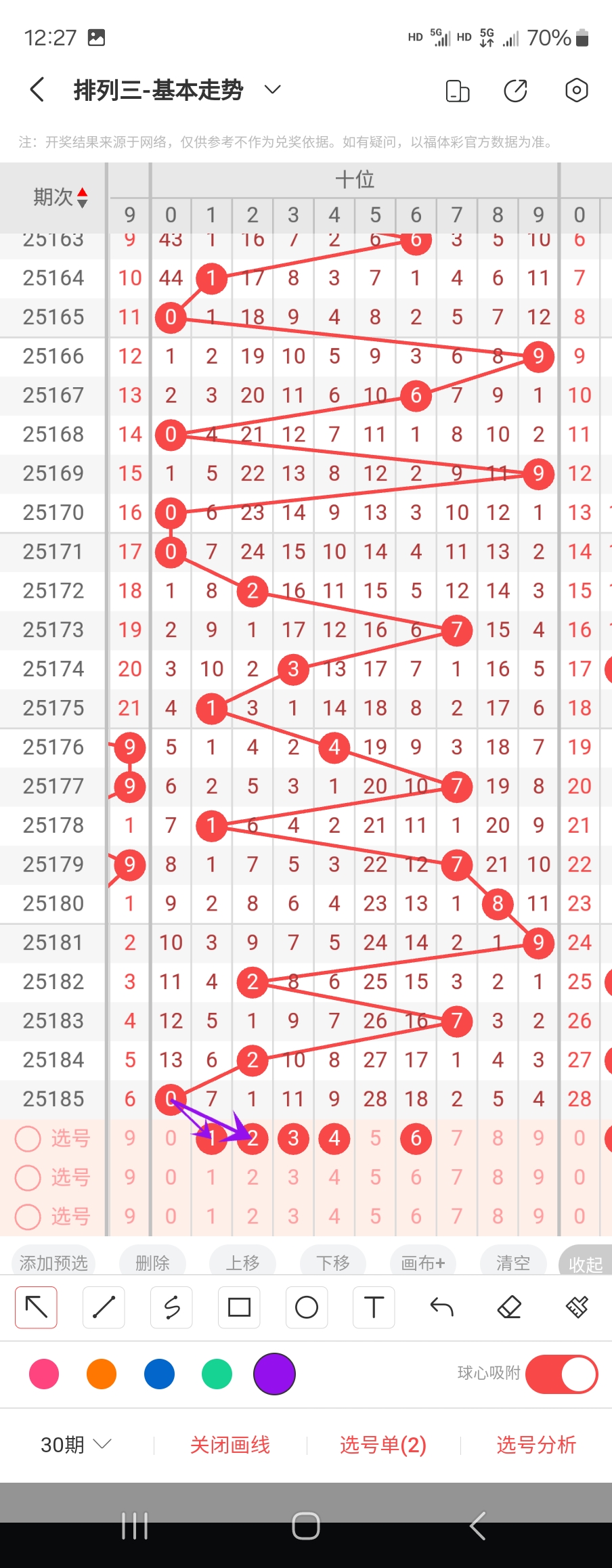Image resolution: width=612 pixels, height=1568 pixels.
Task: Collapse the panel with 收起
Action: coord(585,1264)
